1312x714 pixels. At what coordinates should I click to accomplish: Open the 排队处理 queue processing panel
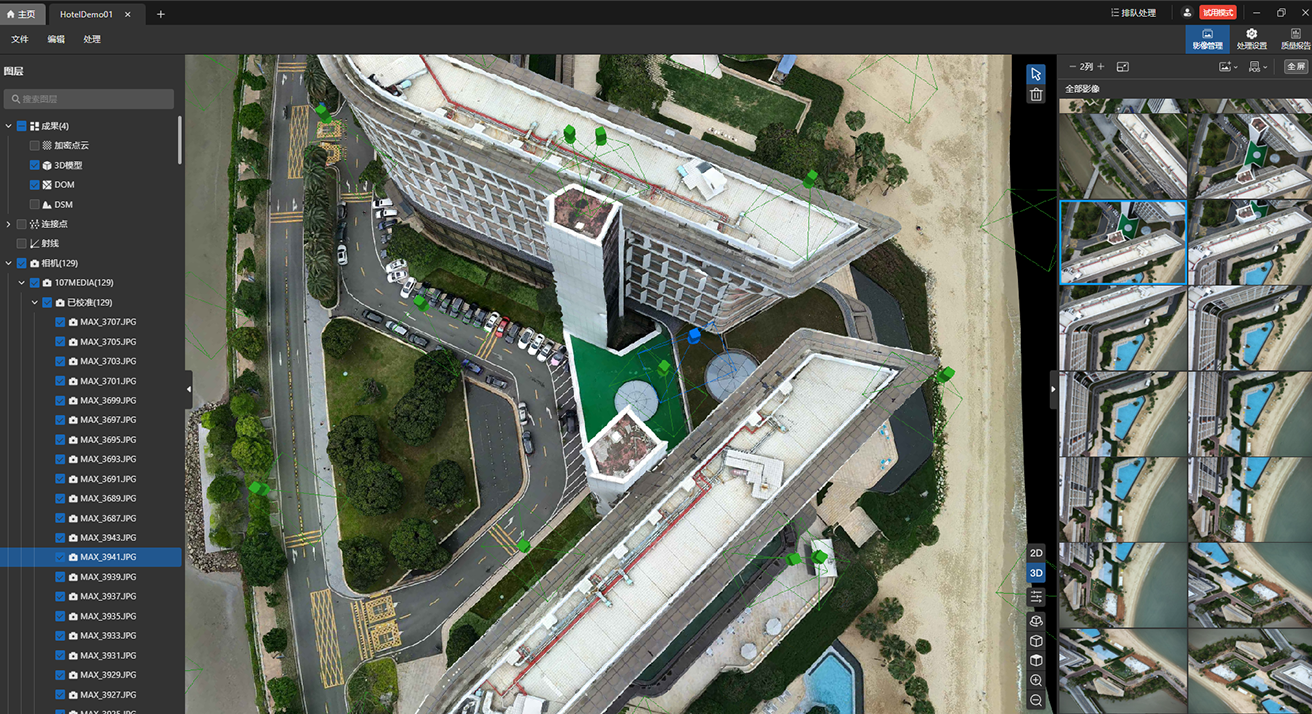click(x=1133, y=13)
